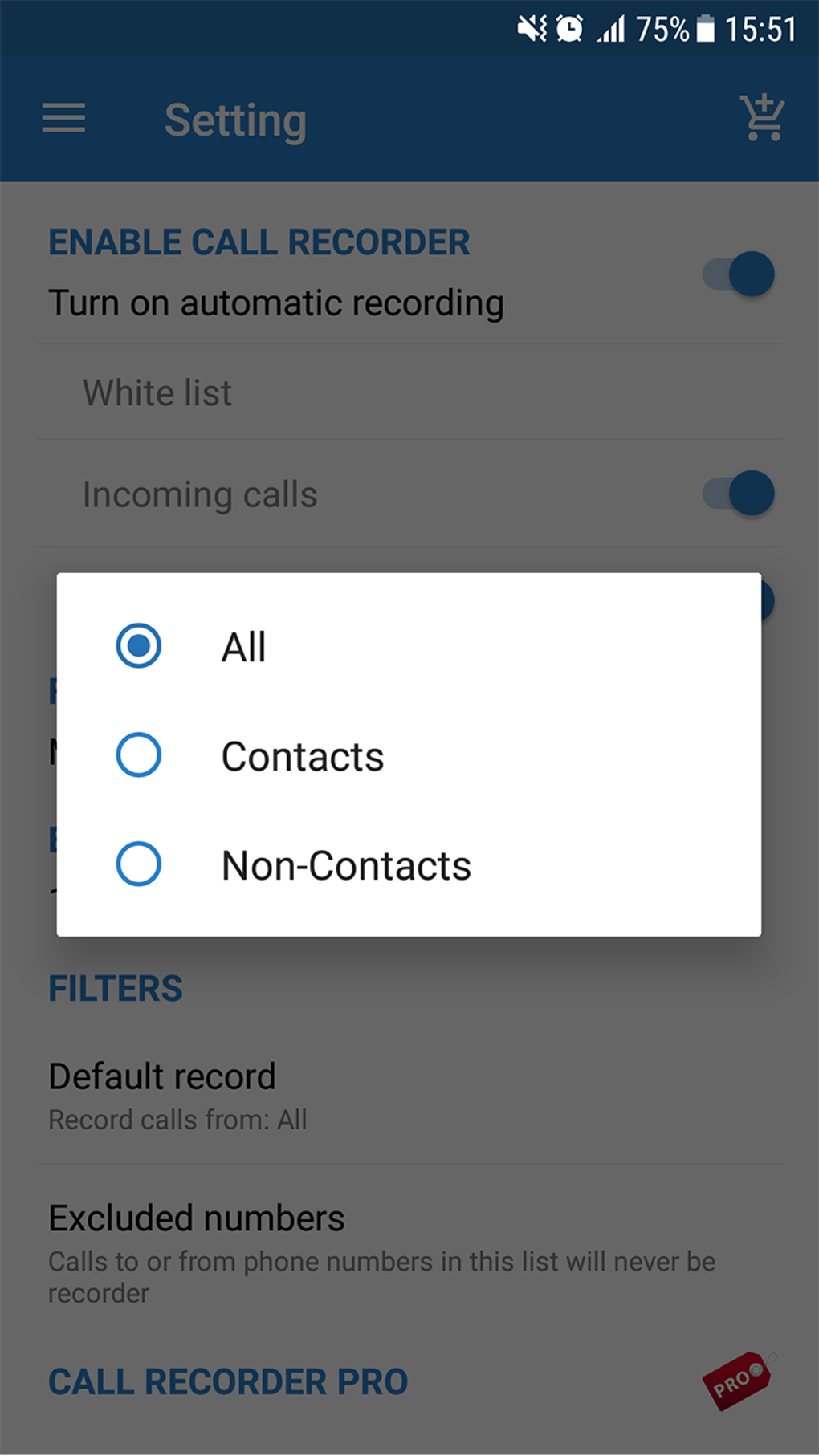Viewport: 819px width, 1456px height.
Task: Open Default record settings
Action: [x=162, y=1076]
